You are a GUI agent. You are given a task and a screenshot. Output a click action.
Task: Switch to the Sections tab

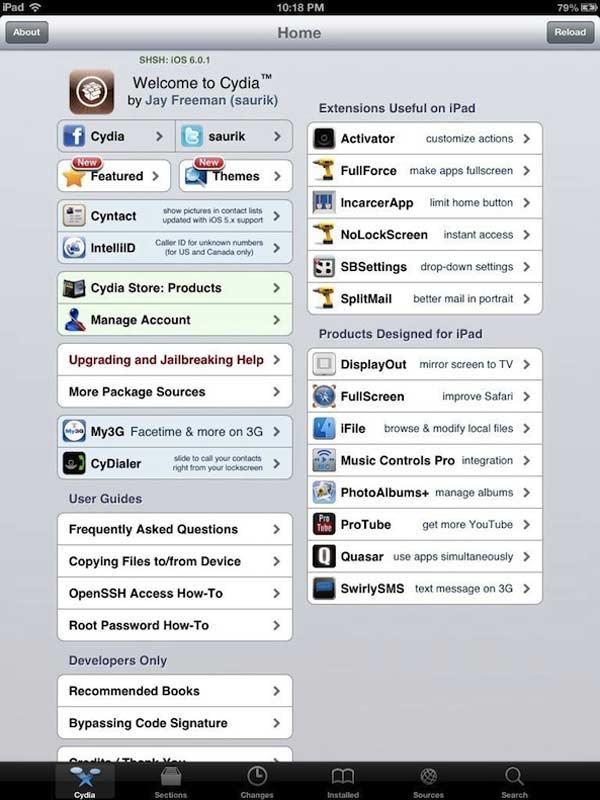click(x=171, y=781)
